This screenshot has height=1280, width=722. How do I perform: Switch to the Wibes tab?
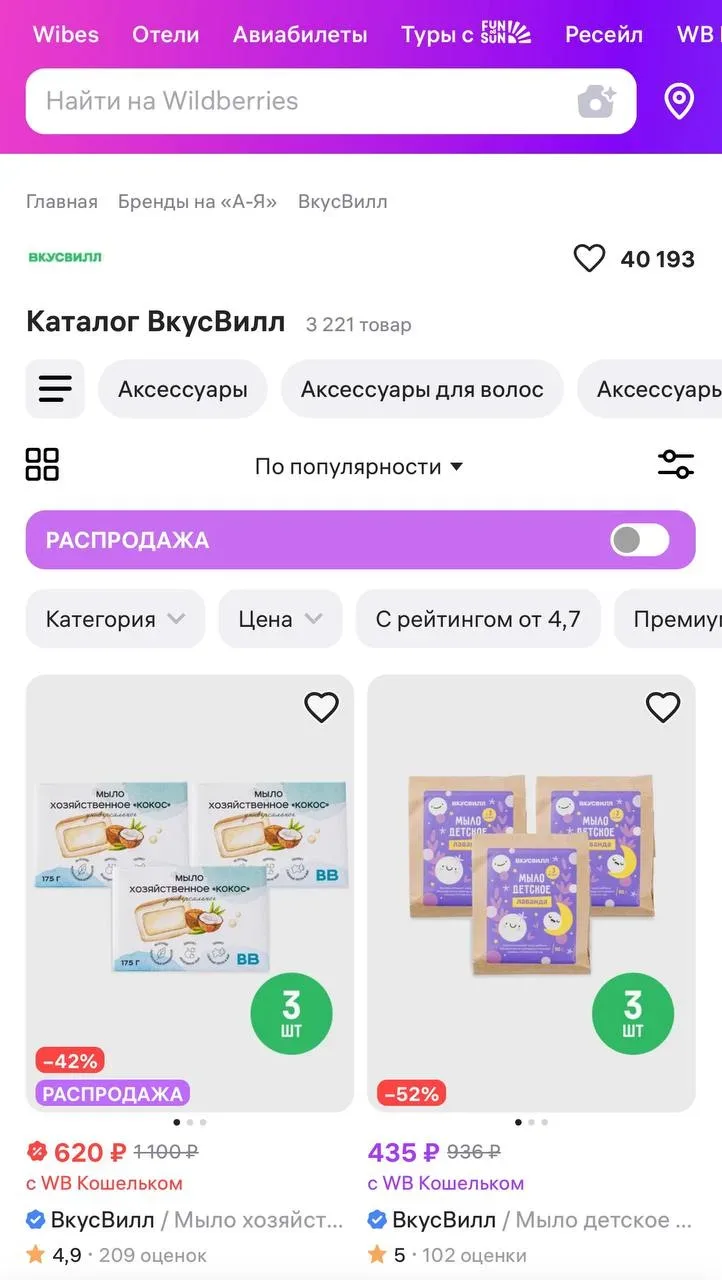point(66,34)
